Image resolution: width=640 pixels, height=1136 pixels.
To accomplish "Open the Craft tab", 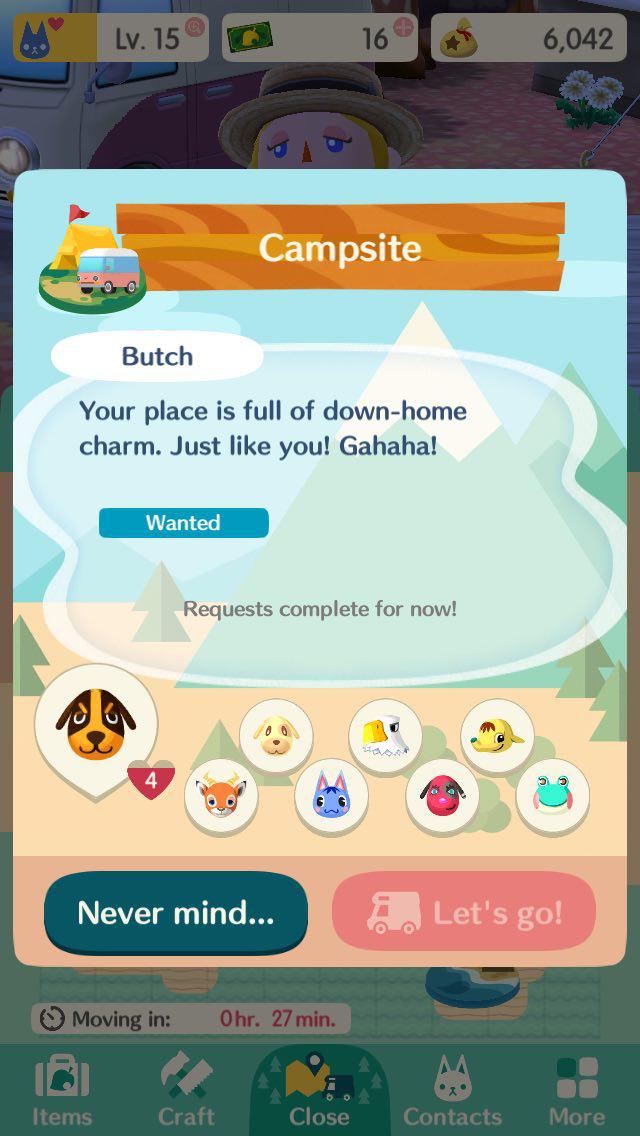I will tap(187, 1092).
